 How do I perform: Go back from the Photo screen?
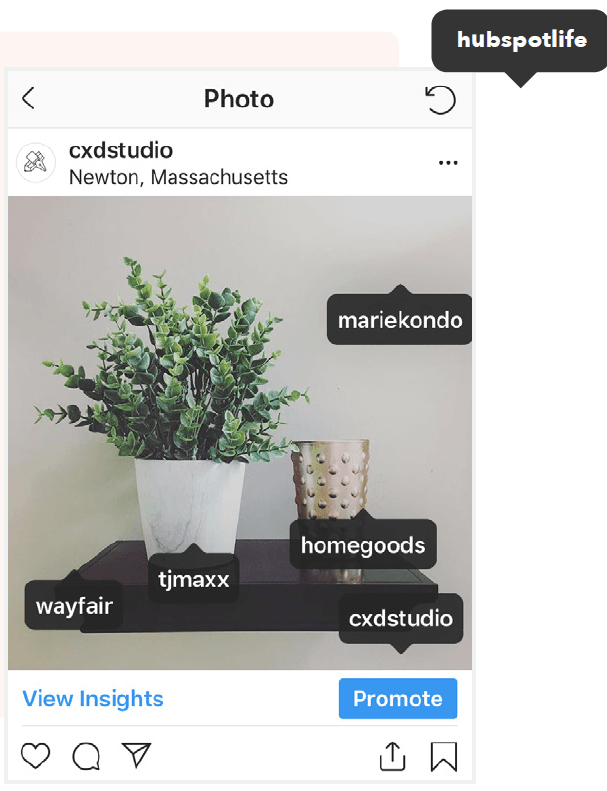pos(29,98)
